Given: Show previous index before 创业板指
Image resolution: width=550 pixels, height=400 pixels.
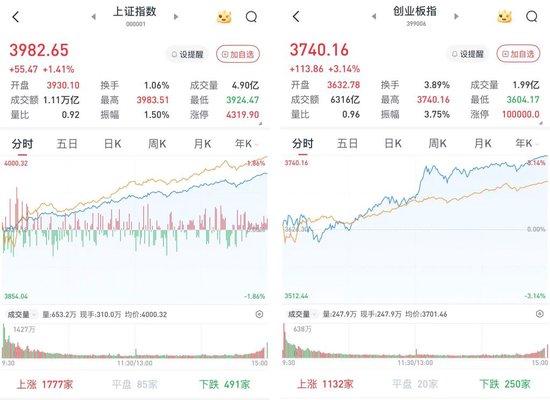Looking at the screenshot, I should [374, 16].
